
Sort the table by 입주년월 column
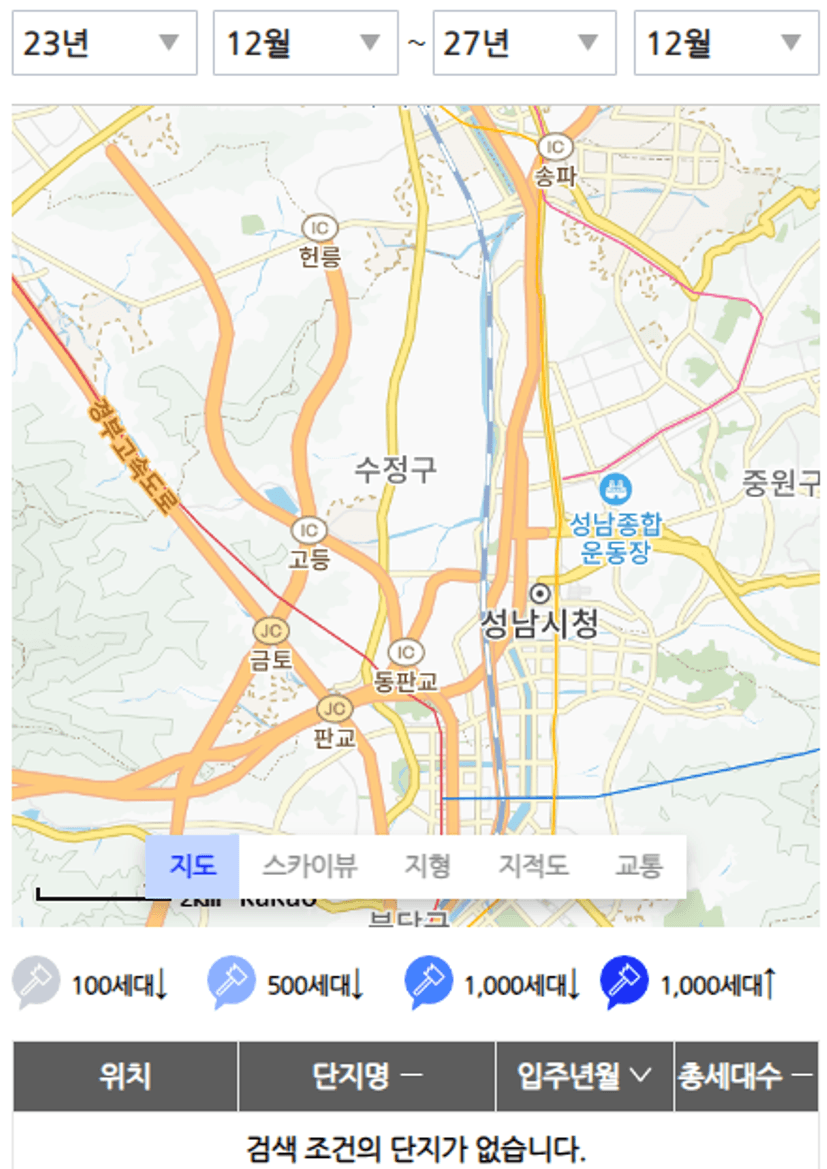(585, 1076)
